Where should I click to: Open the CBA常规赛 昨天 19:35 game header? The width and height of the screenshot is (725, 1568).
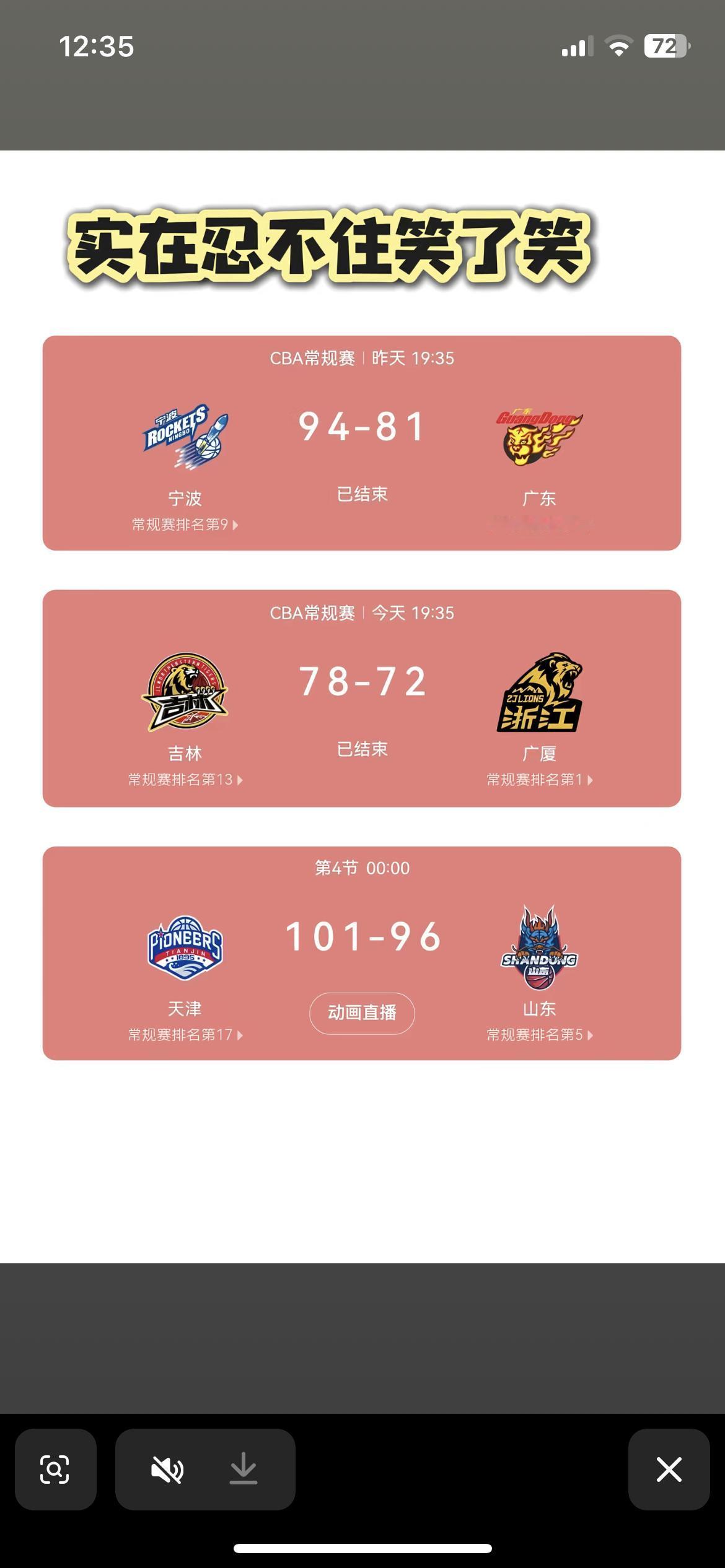tap(362, 358)
